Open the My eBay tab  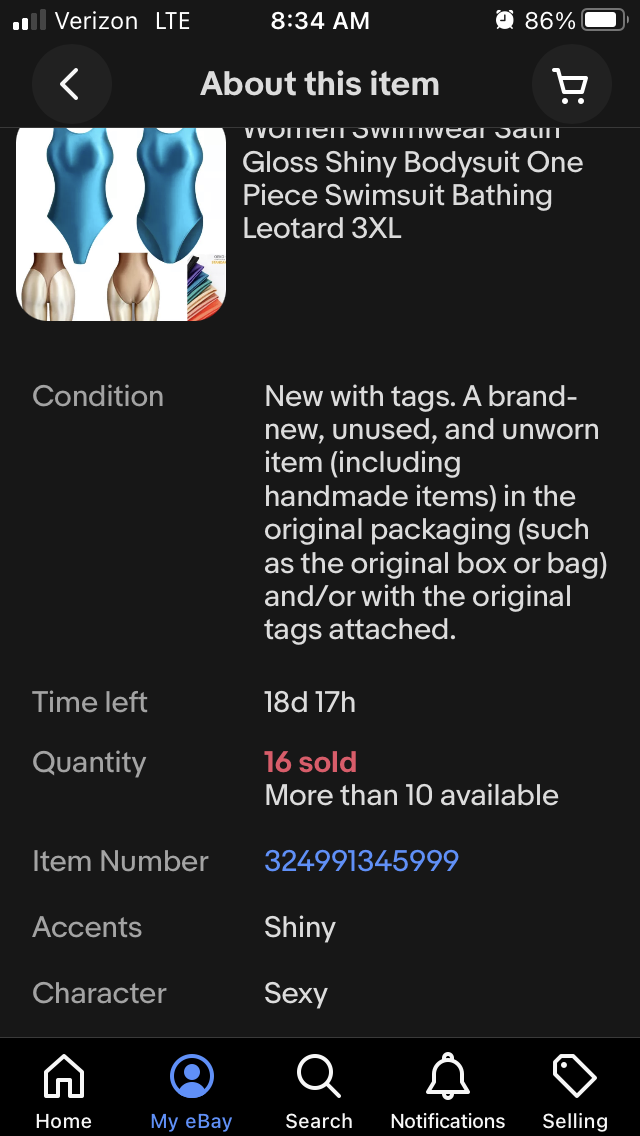191,1091
